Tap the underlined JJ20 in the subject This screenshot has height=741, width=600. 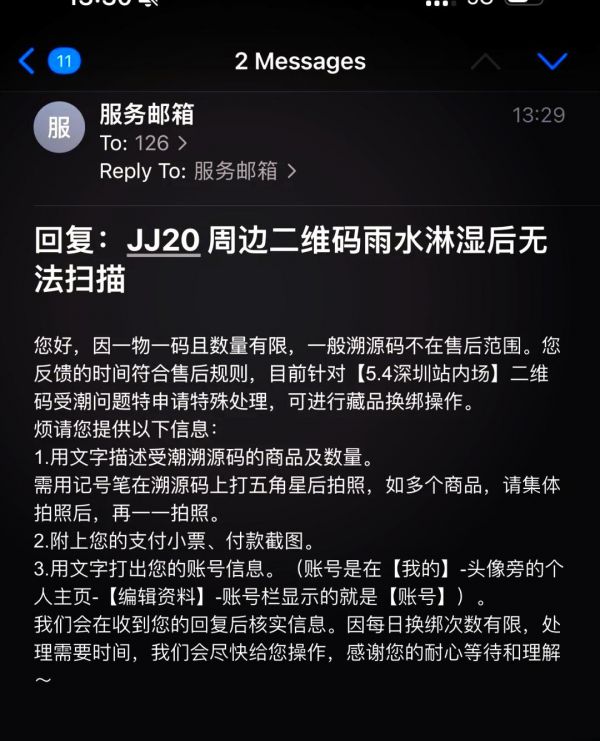click(x=162, y=242)
